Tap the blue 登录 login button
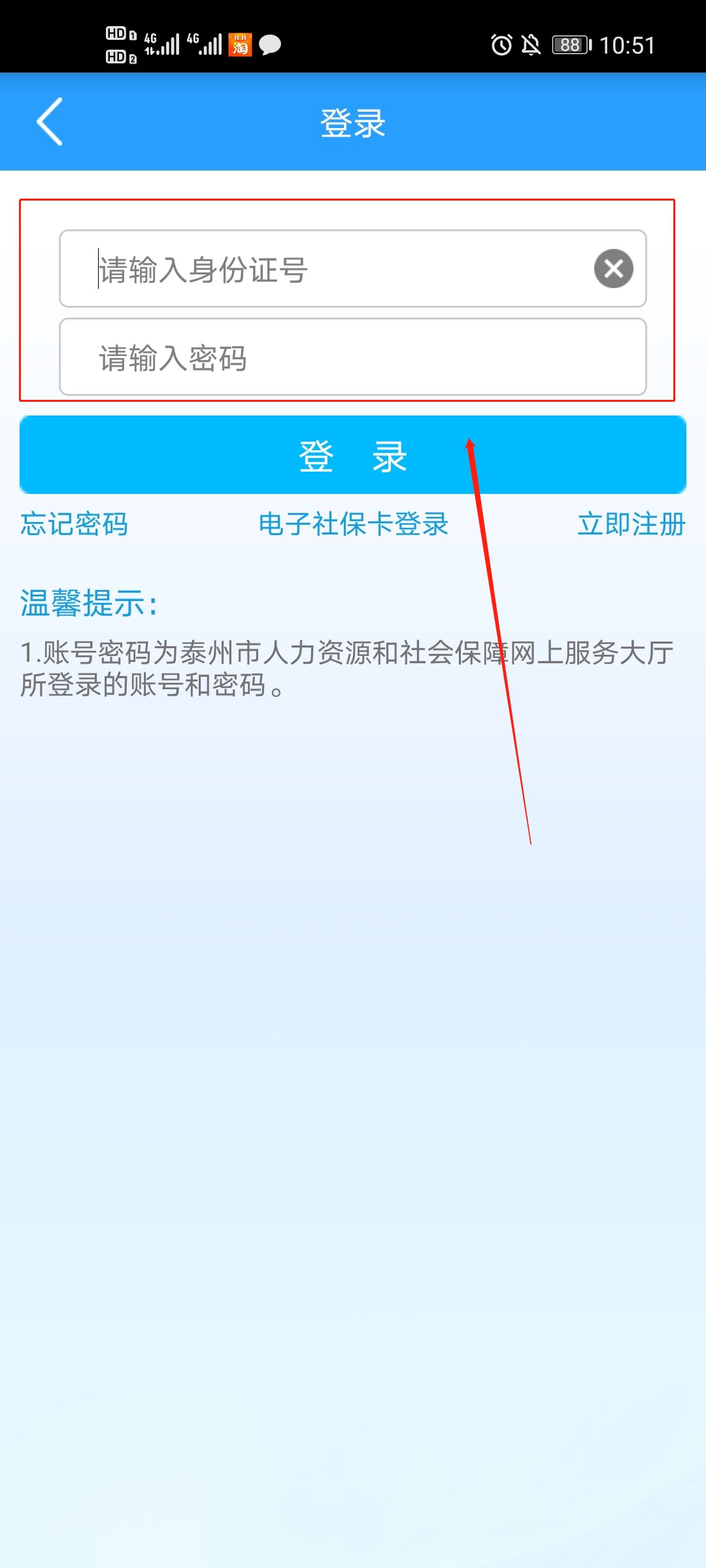The image size is (706, 1568). pos(353,455)
